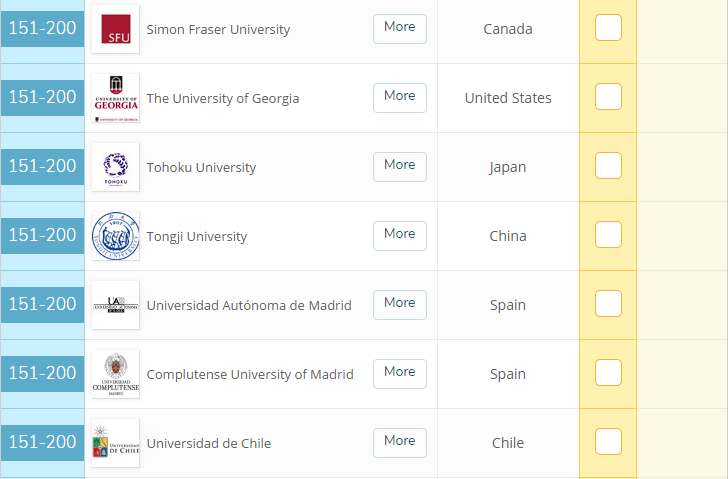The width and height of the screenshot is (728, 479).
Task: Select The University of Georgia checkbox
Action: point(608,97)
